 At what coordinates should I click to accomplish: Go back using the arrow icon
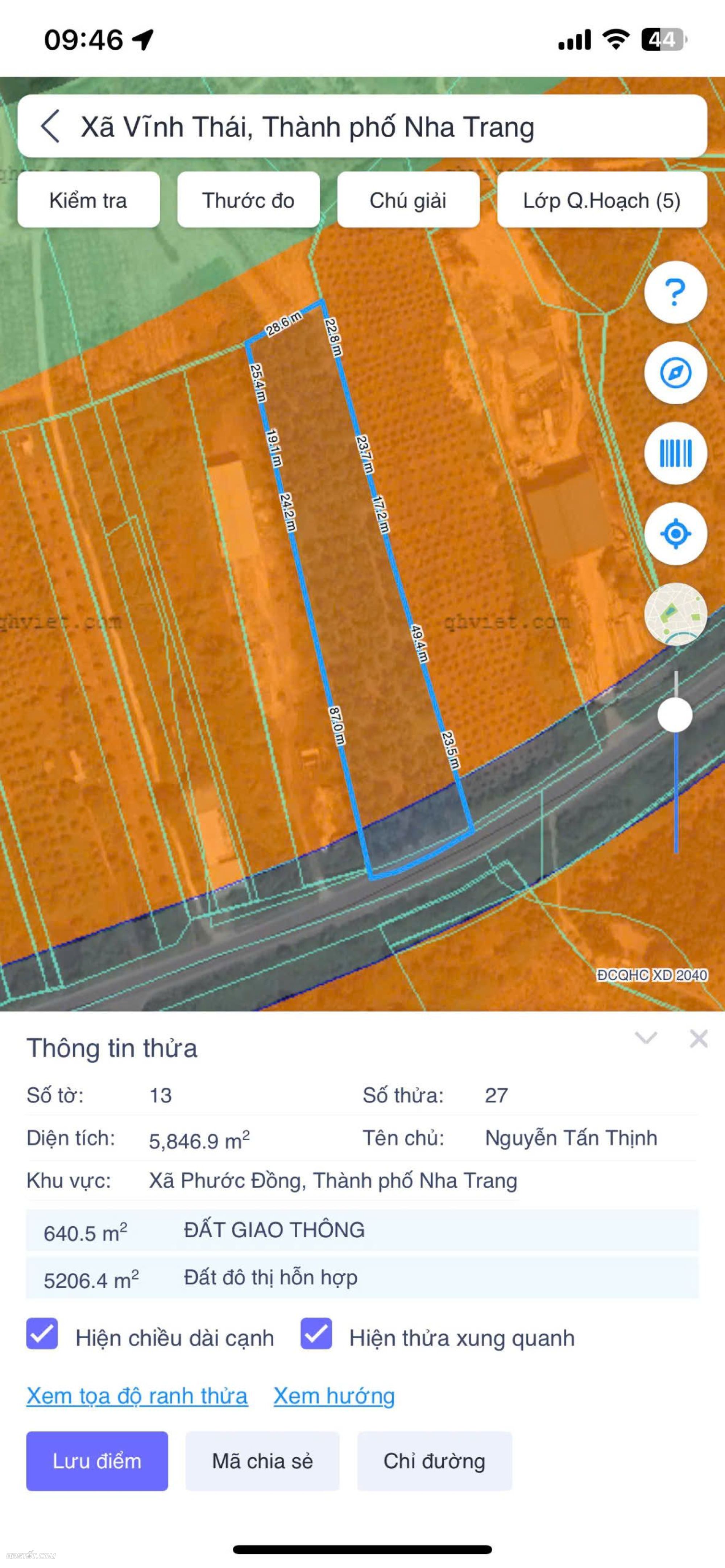pyautogui.click(x=50, y=126)
